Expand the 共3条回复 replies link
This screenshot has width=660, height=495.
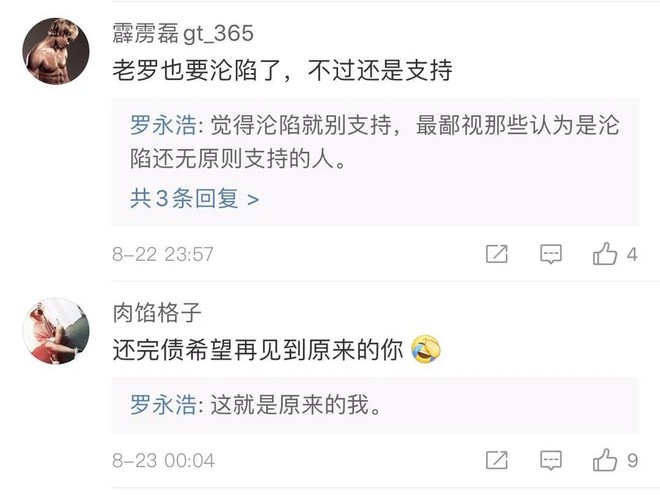(x=195, y=198)
